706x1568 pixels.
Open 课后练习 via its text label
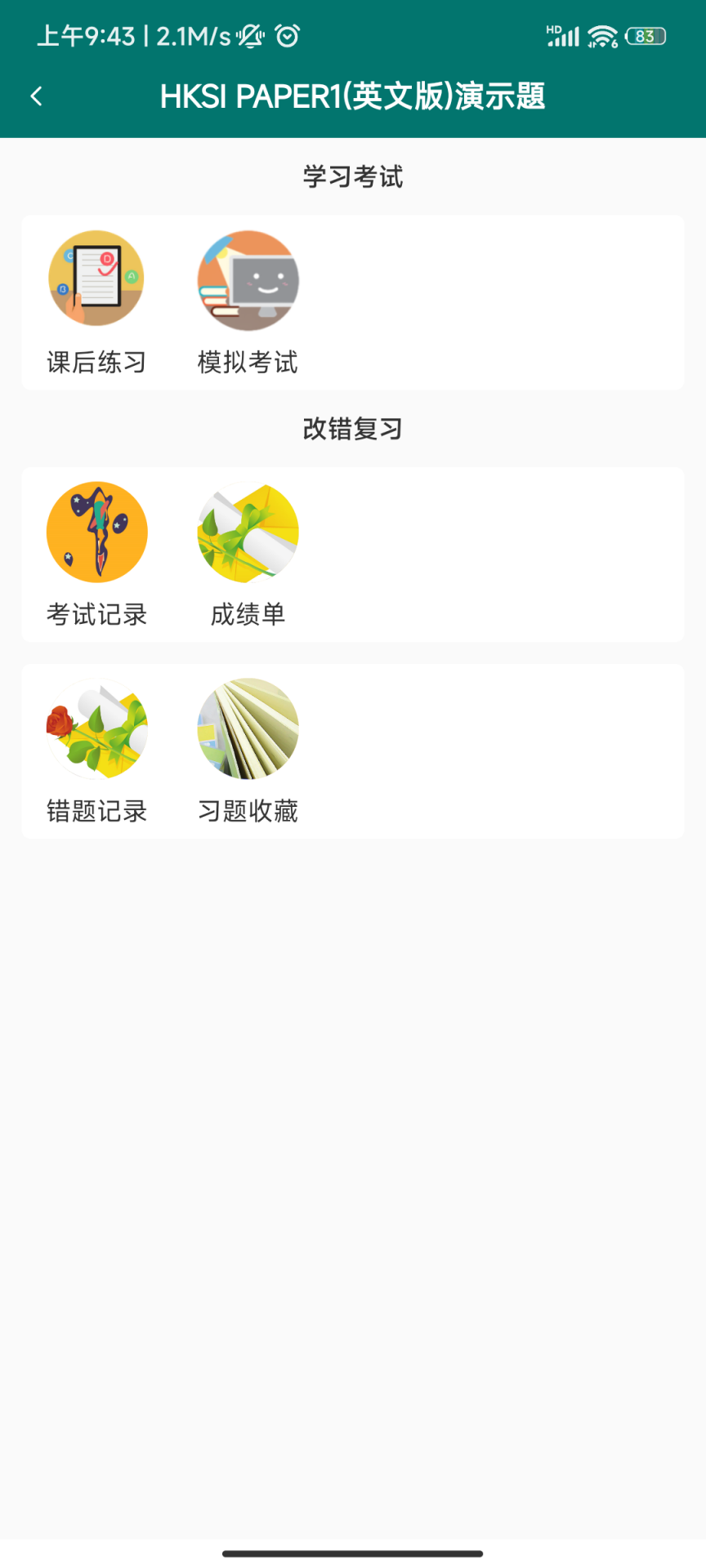coord(96,363)
